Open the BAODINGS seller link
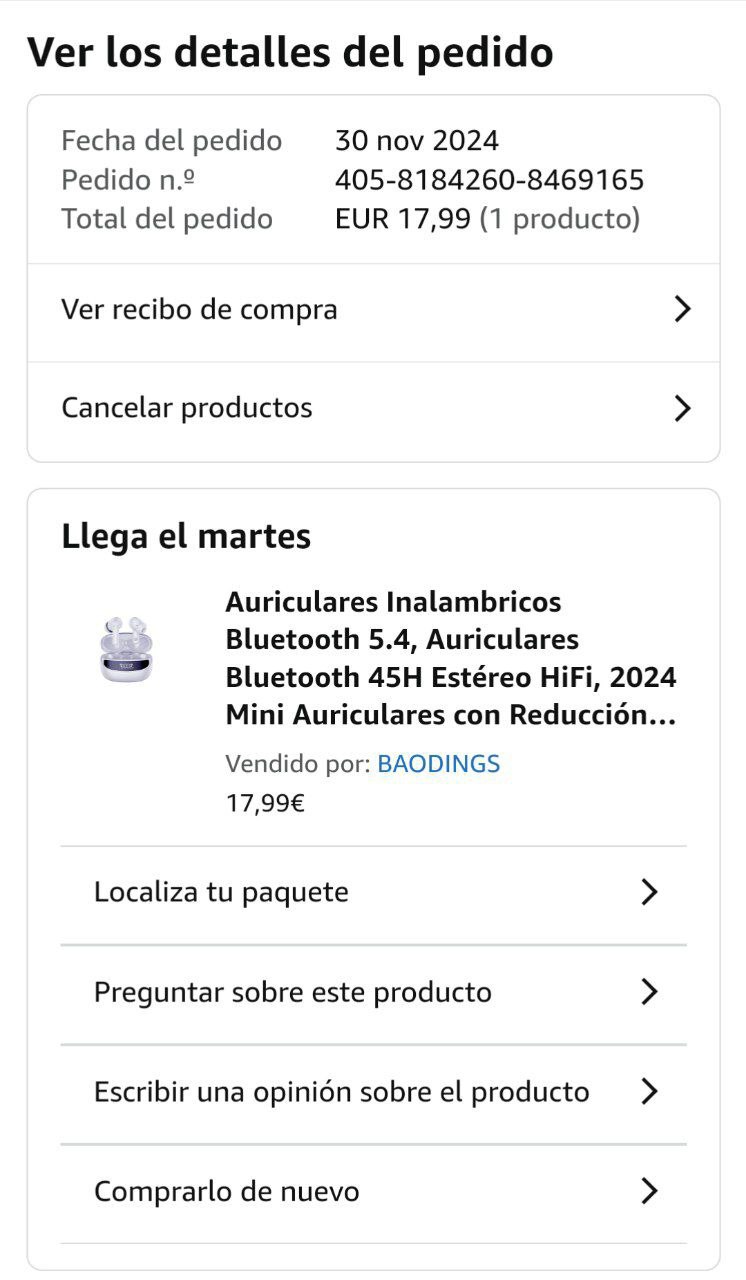This screenshot has width=746, height=1280. click(x=438, y=764)
